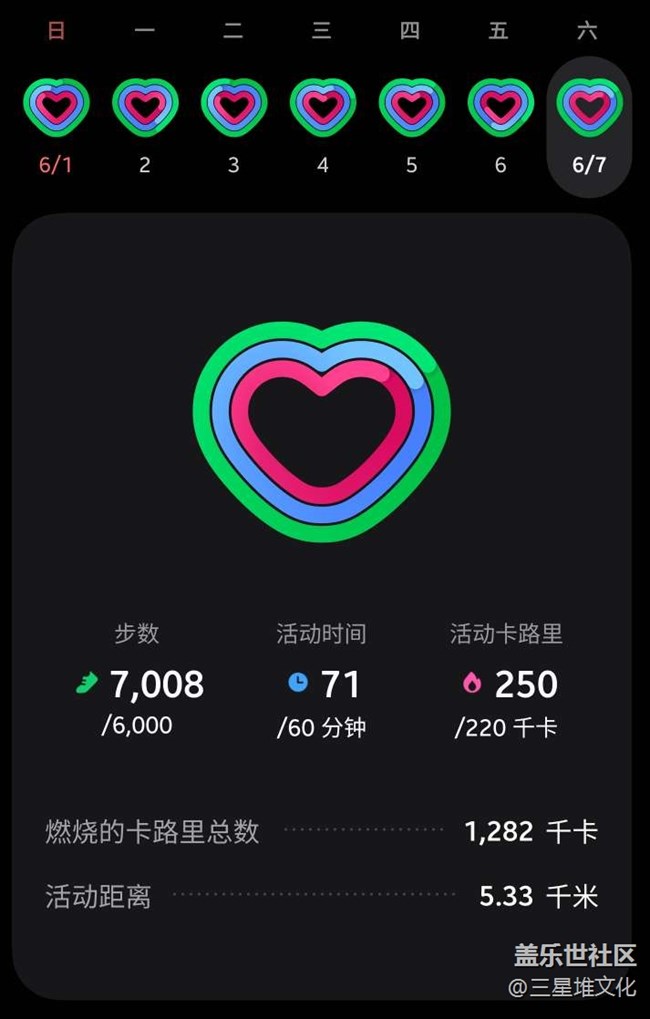Tap the selected Saturday 6/7 day
Viewport: 650px width, 1019px height.
589,127
